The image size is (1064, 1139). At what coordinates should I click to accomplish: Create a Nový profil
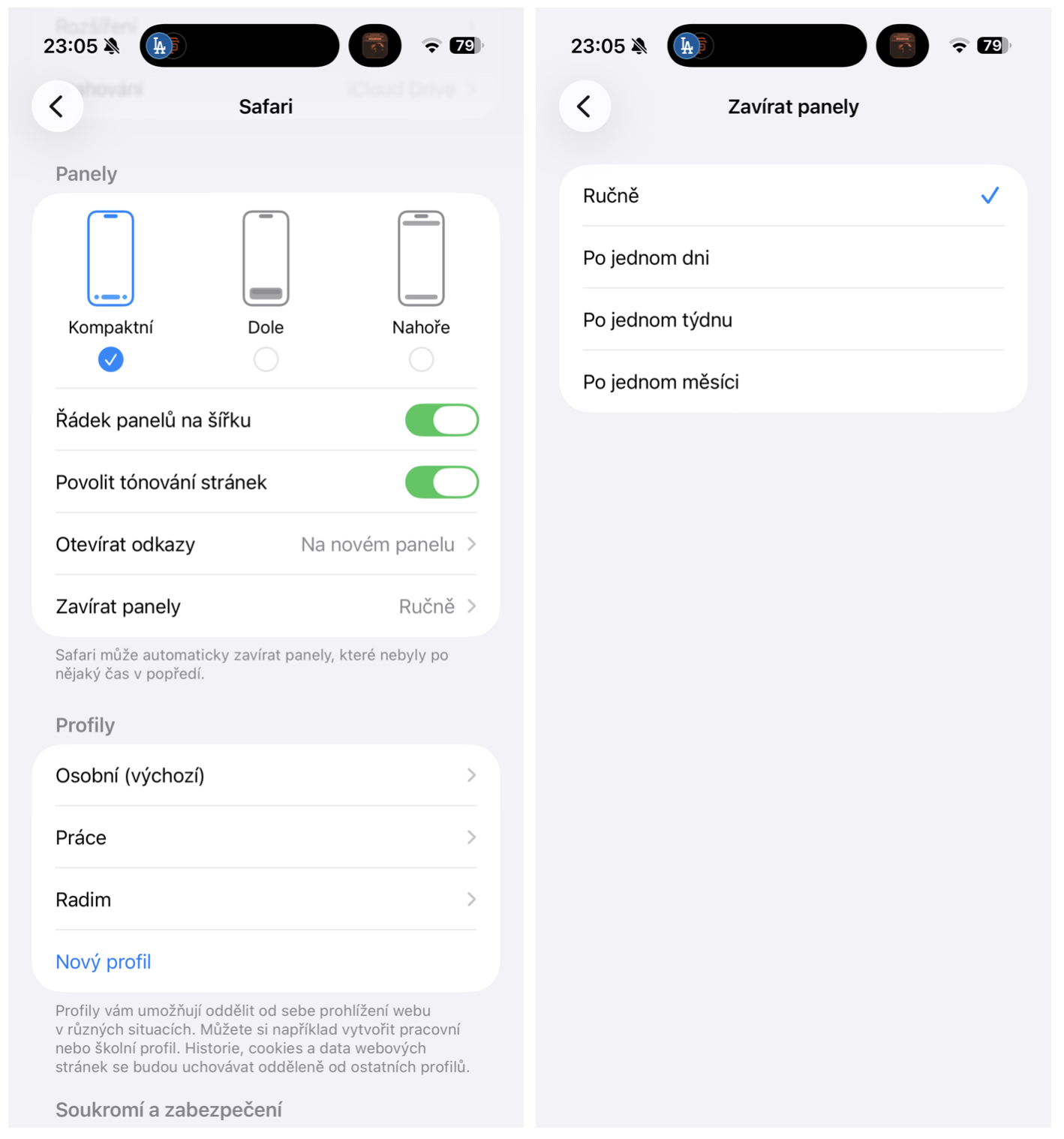coord(104,962)
